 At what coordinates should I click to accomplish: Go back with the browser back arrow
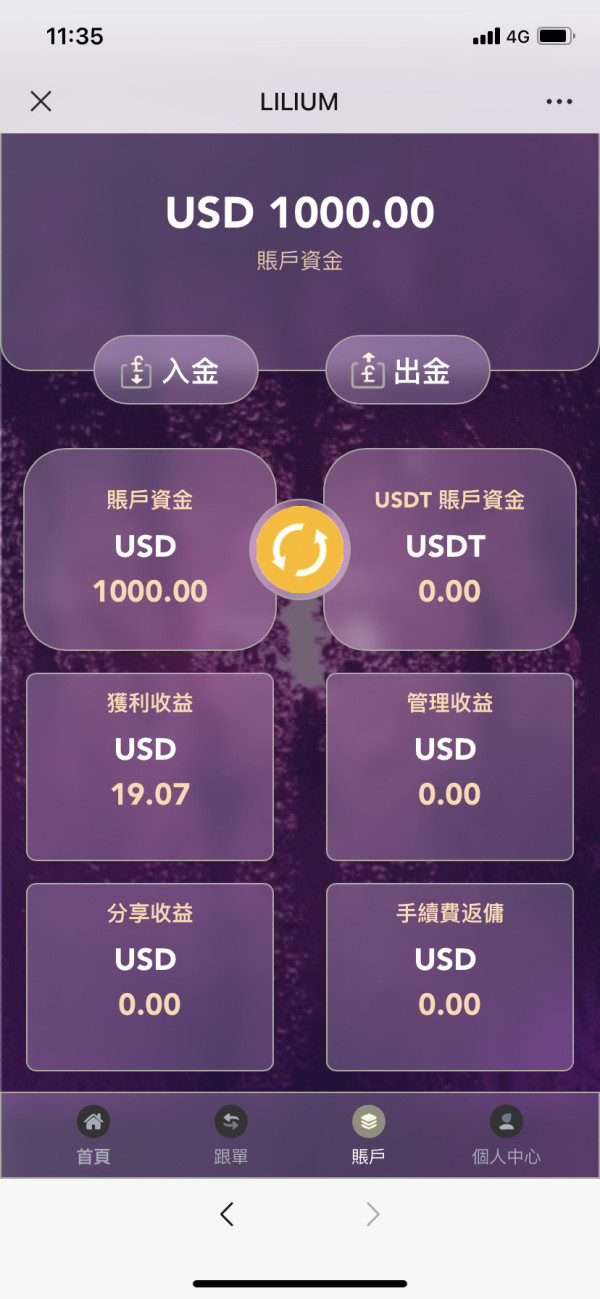(227, 1214)
